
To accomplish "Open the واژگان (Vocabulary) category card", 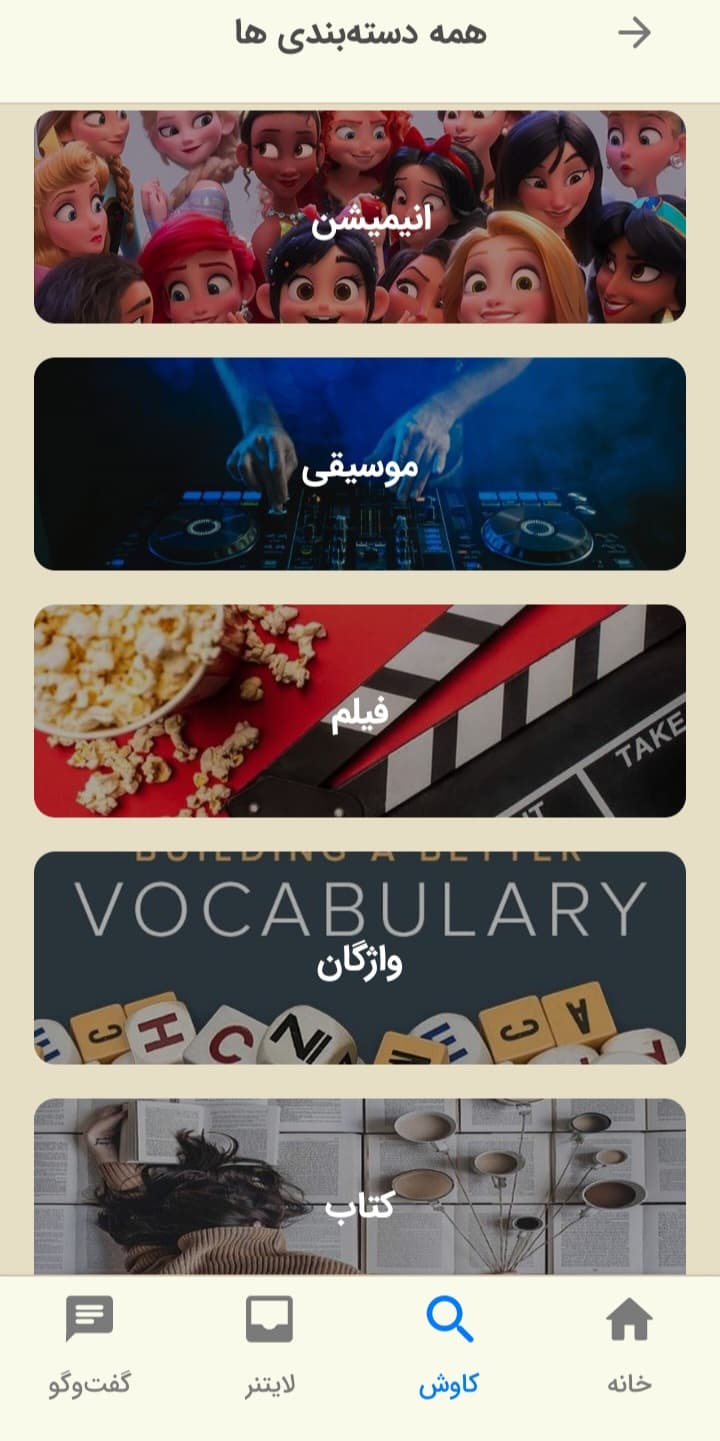I will (360, 958).
